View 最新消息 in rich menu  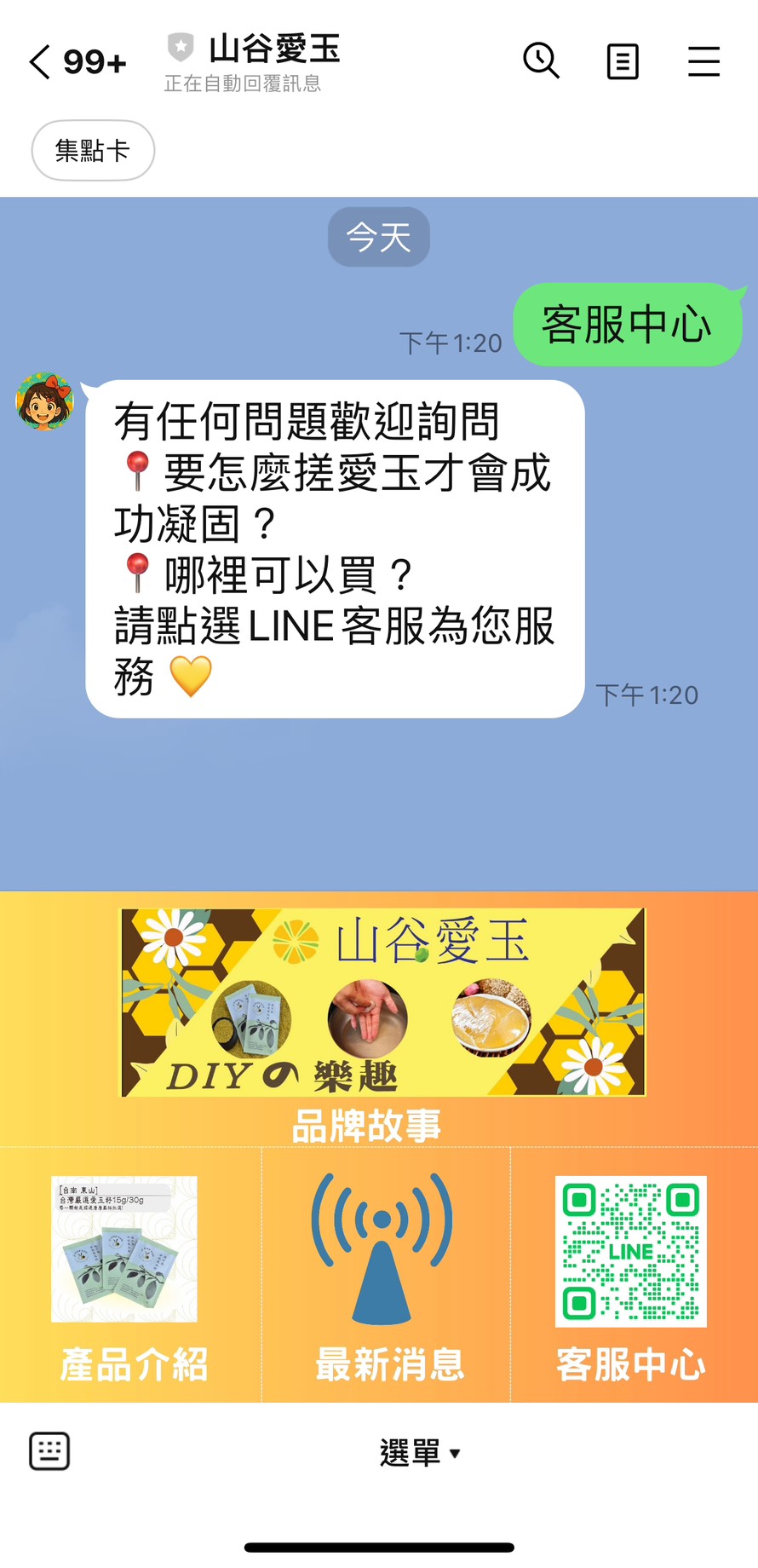(385, 1274)
